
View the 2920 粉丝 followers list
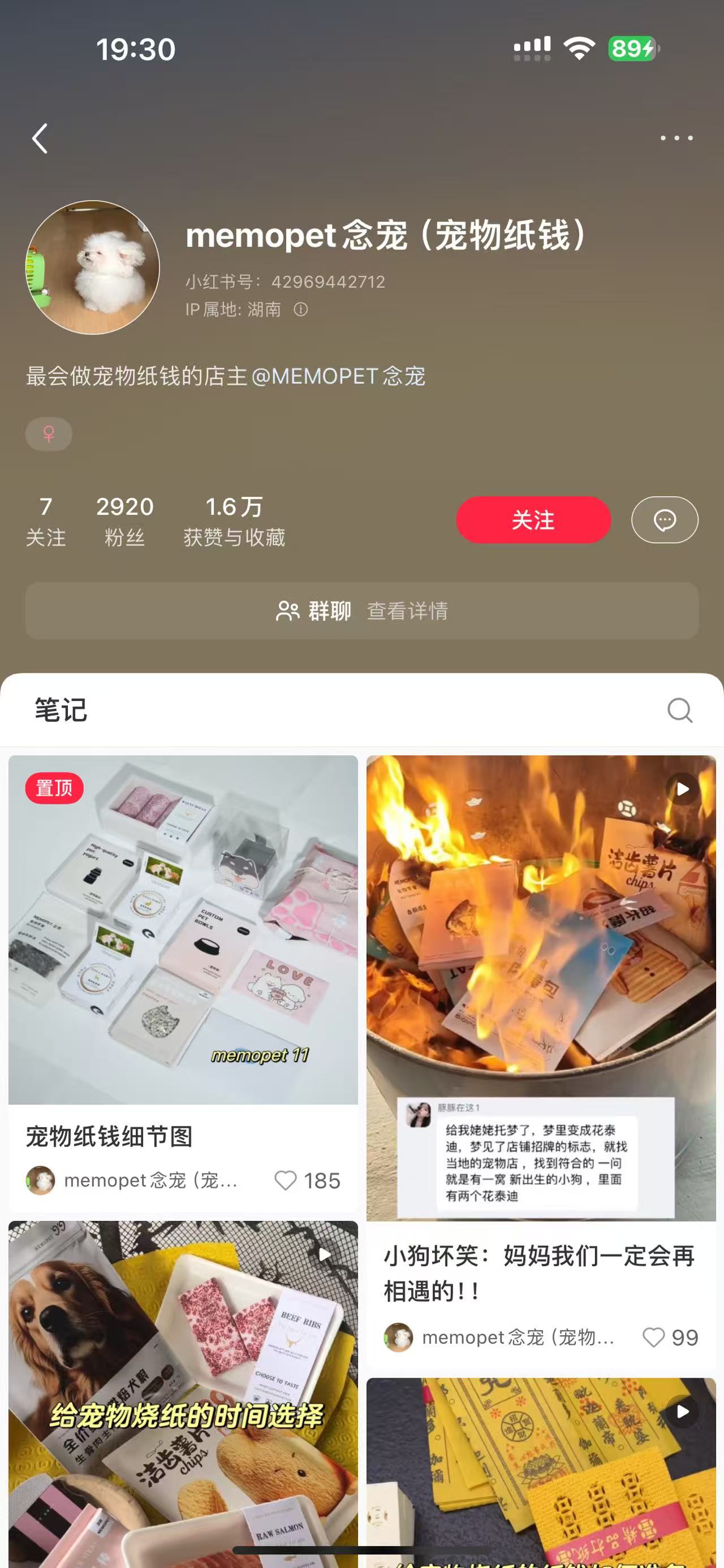pyautogui.click(x=125, y=521)
